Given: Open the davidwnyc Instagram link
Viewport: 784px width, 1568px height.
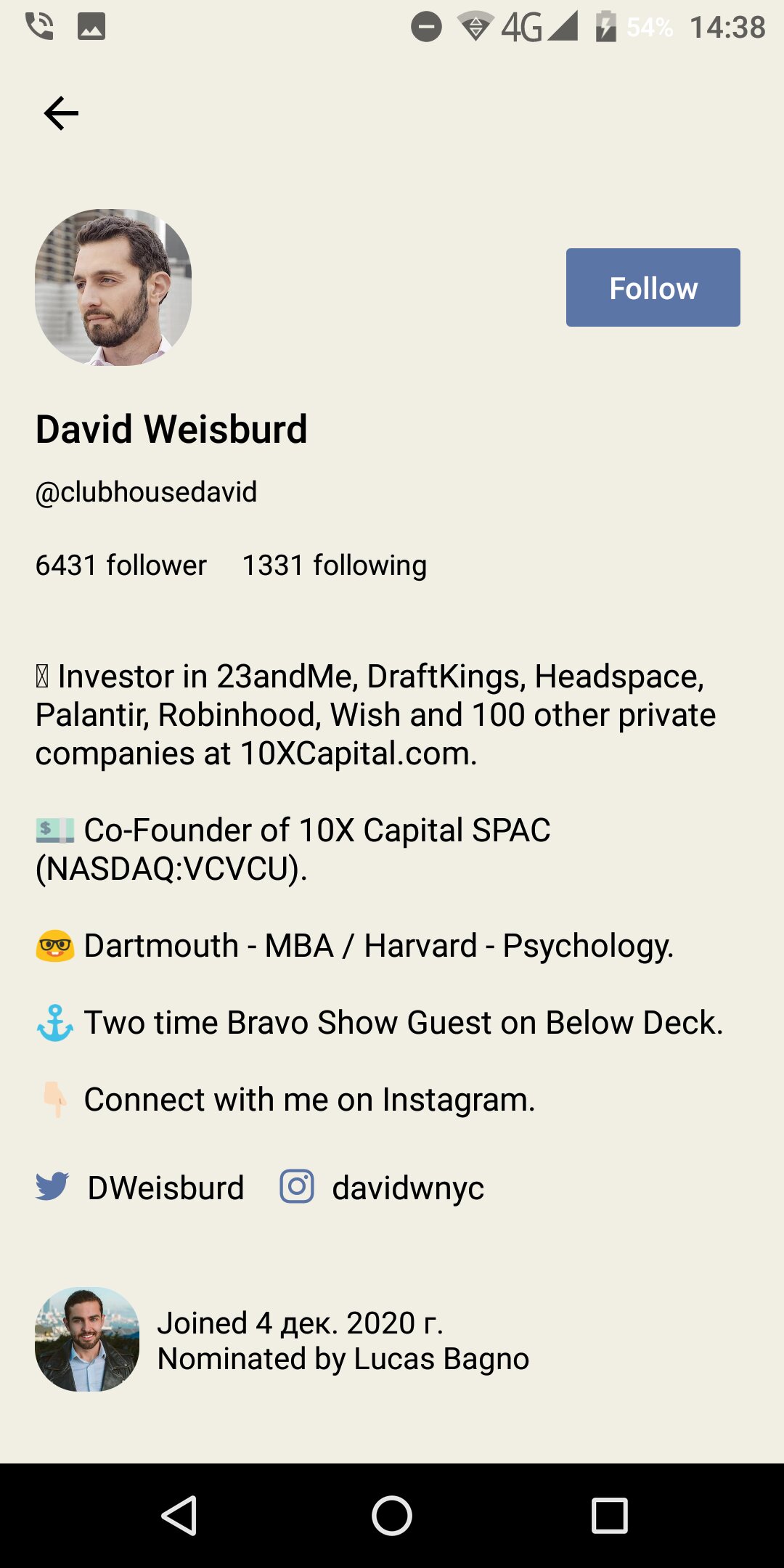Looking at the screenshot, I should [382, 1188].
